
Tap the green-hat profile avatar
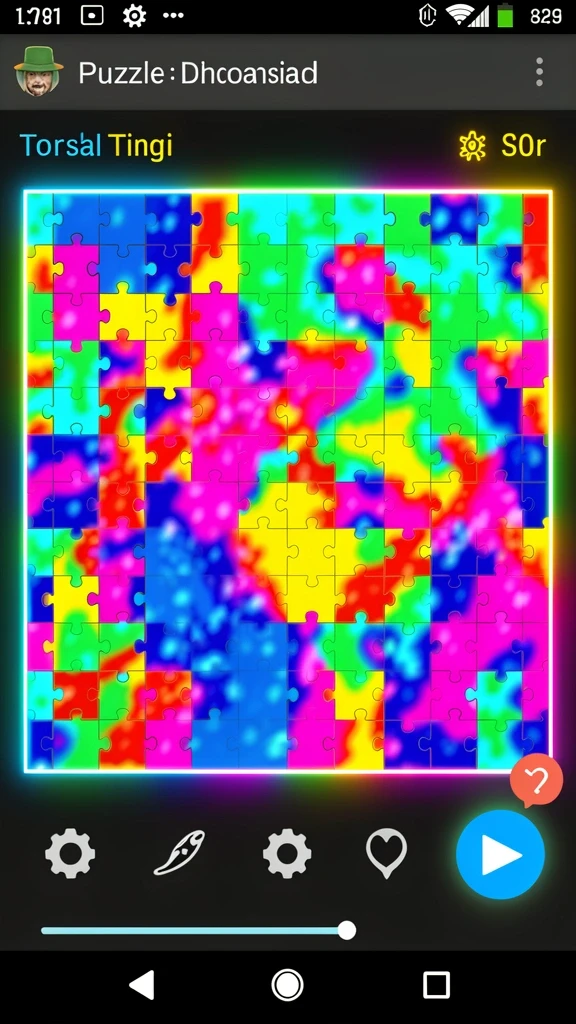[39, 71]
